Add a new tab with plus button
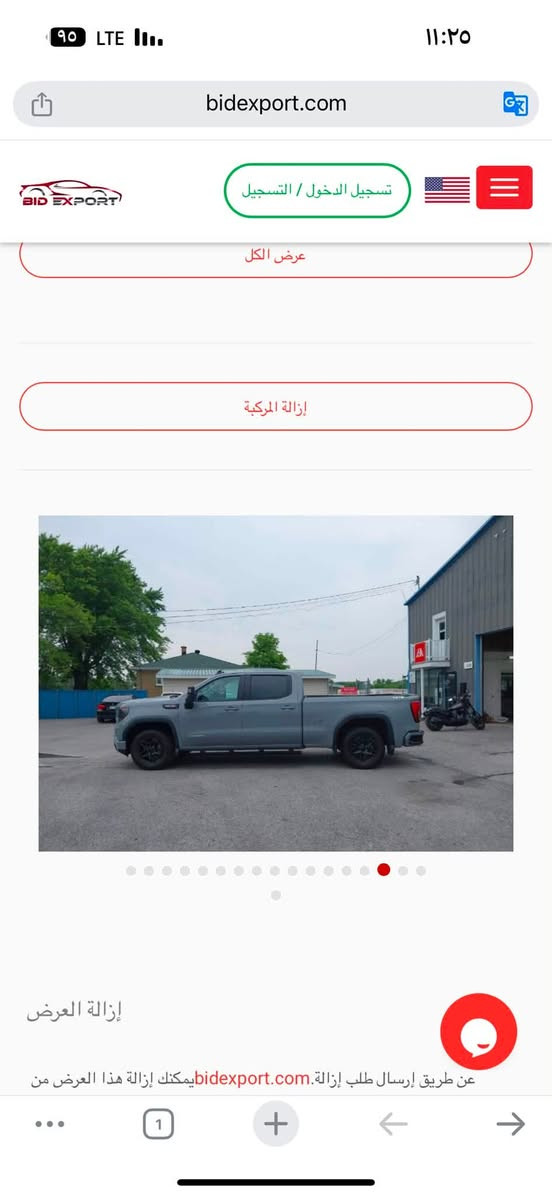Viewport: 552px width, 1196px height. tap(276, 1124)
